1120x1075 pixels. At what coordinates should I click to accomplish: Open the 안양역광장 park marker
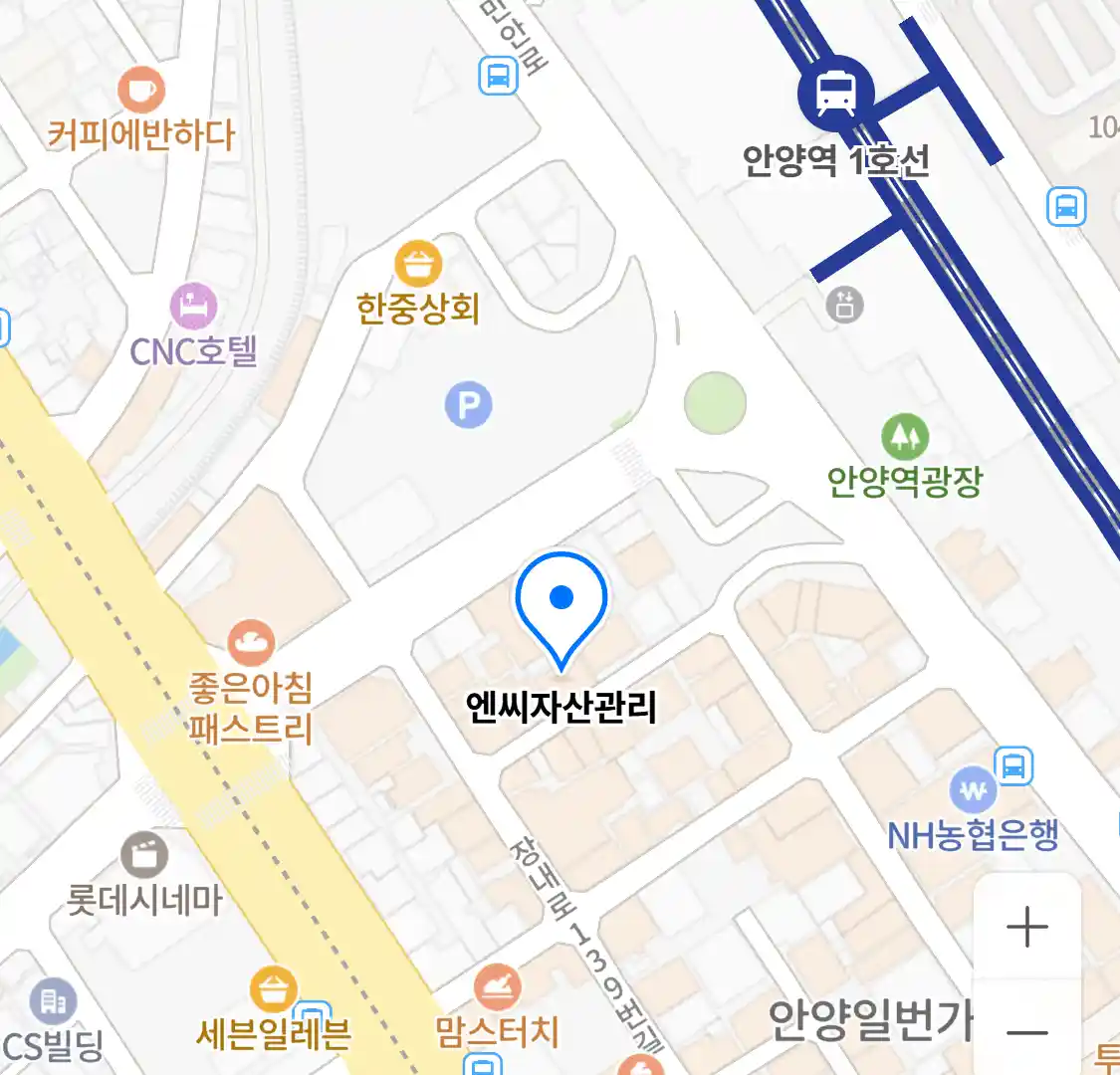[904, 436]
